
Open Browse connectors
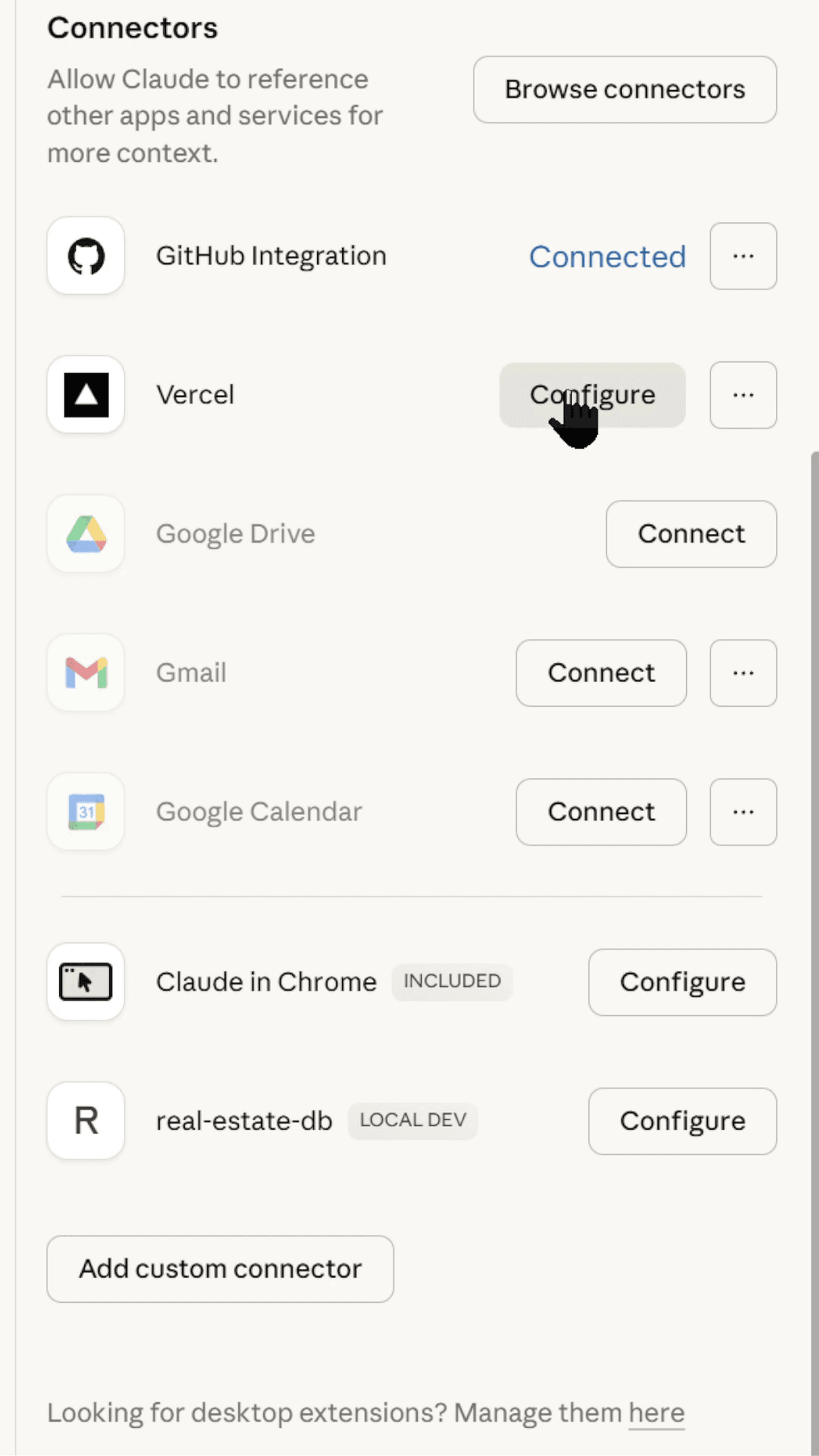tap(624, 89)
